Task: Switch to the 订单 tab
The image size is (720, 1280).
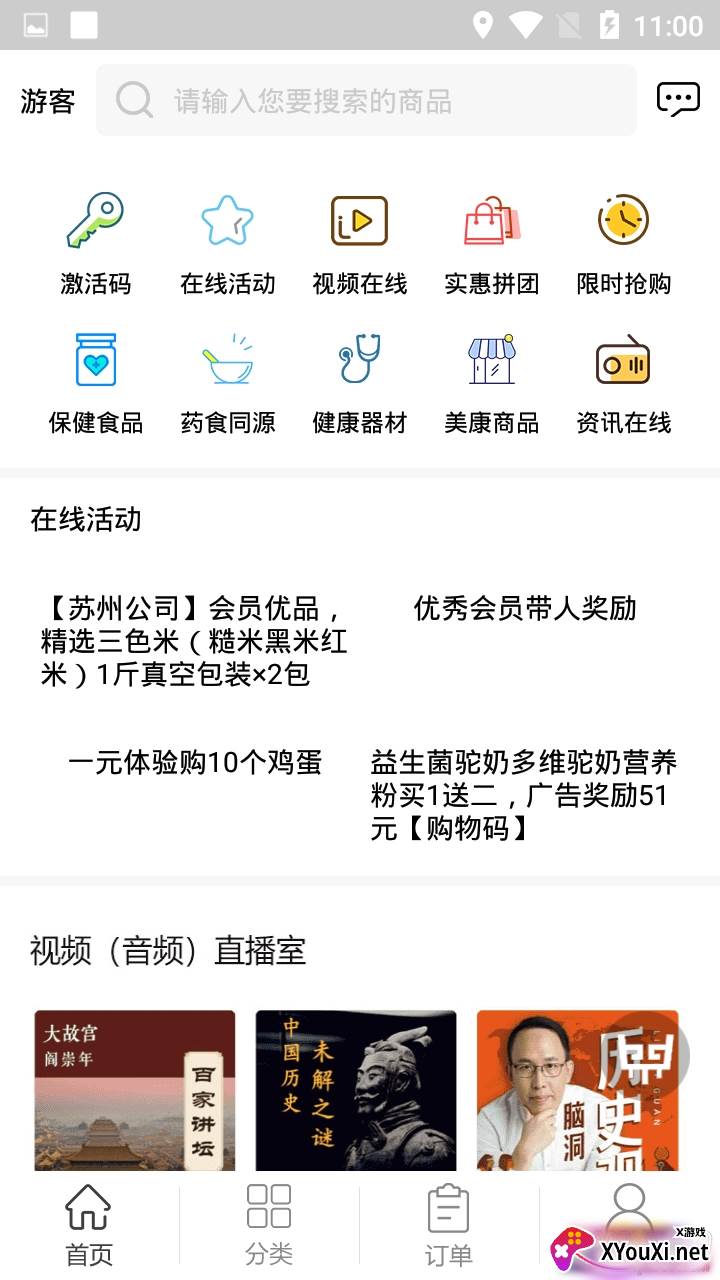Action: pyautogui.click(x=448, y=1226)
